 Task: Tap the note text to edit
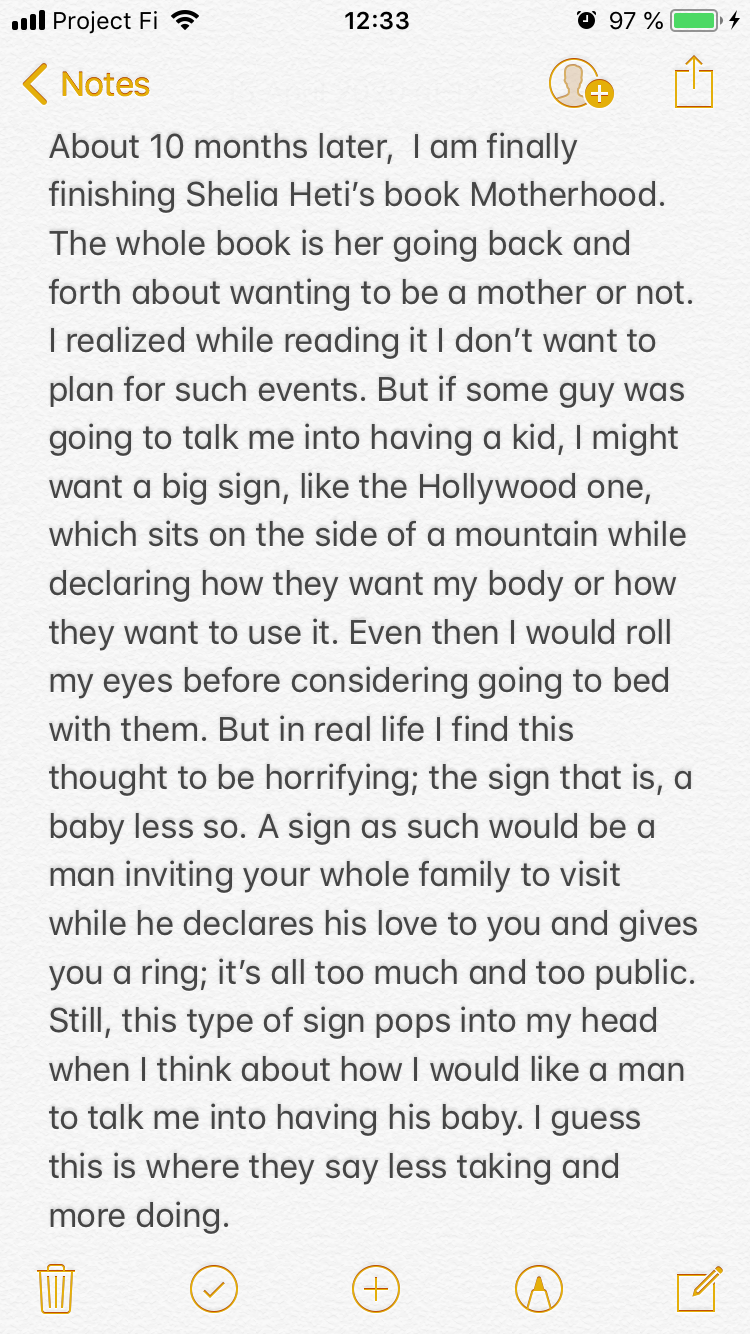[x=370, y=680]
